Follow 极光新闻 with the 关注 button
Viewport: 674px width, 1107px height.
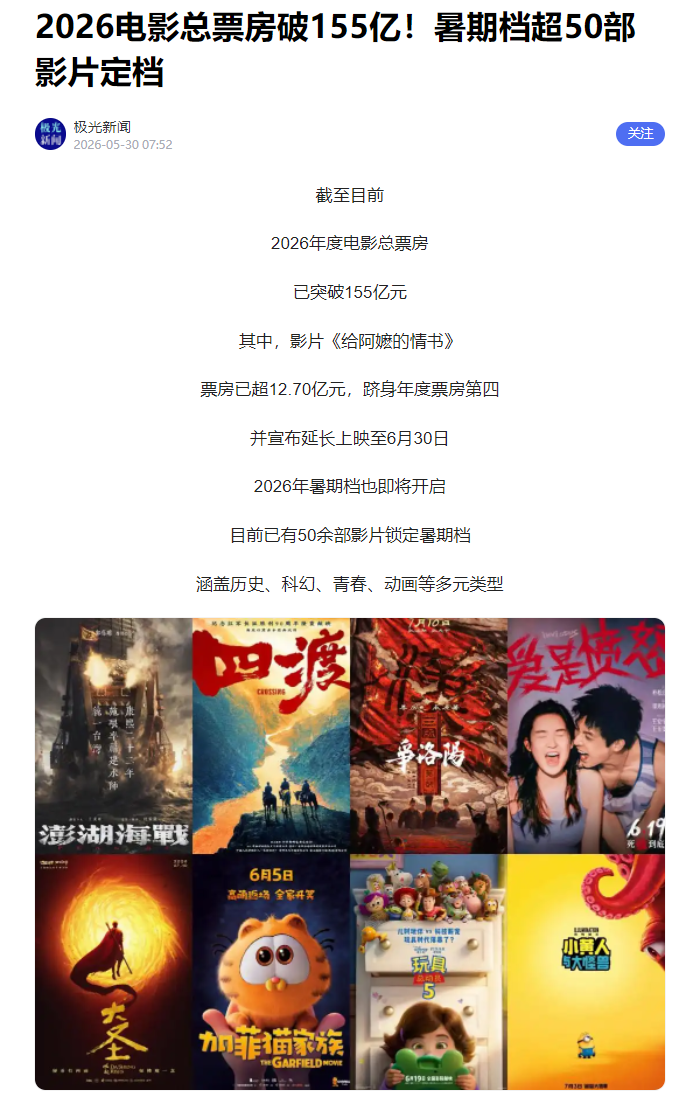[x=640, y=133]
